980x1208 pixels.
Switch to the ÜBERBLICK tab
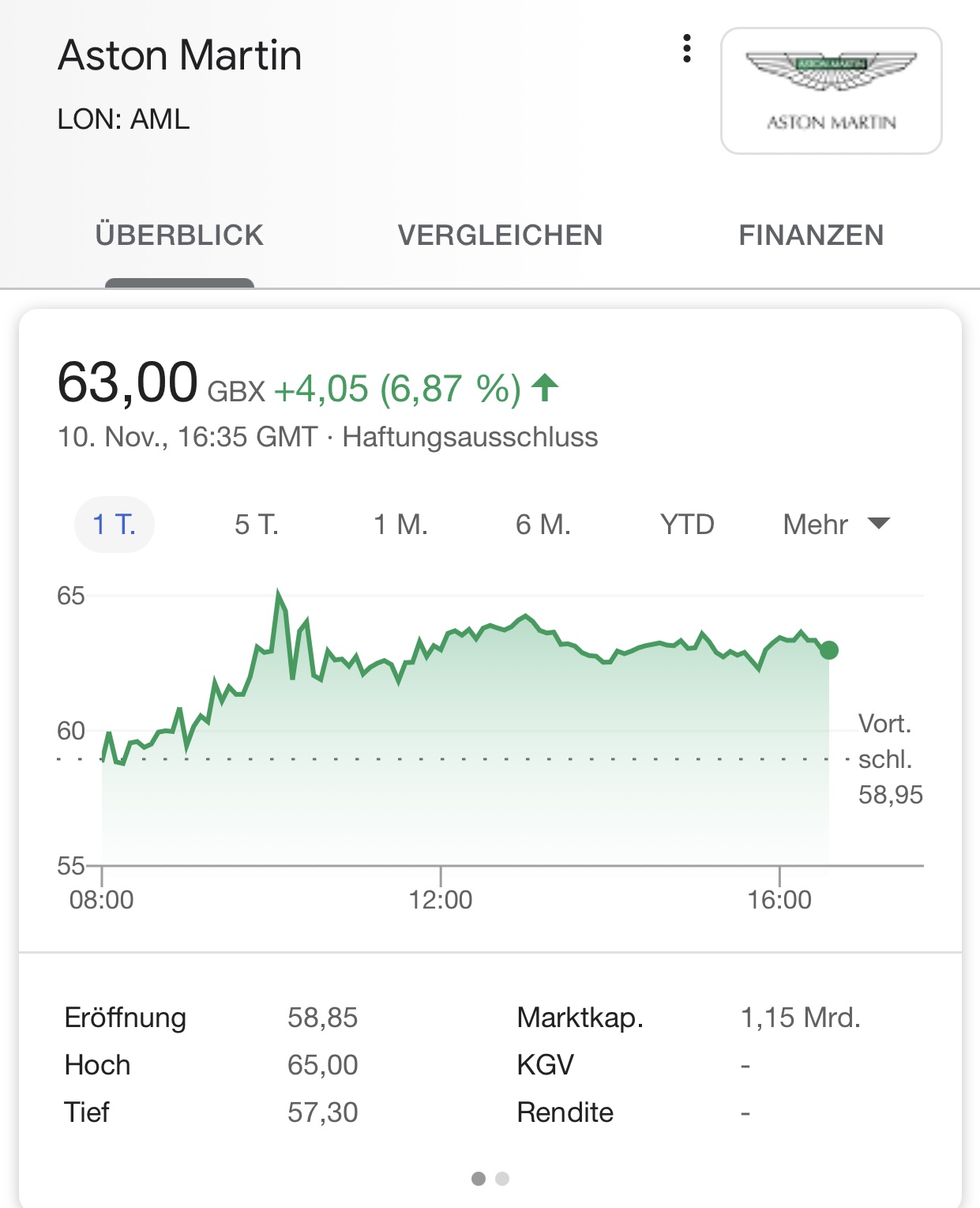(x=179, y=235)
